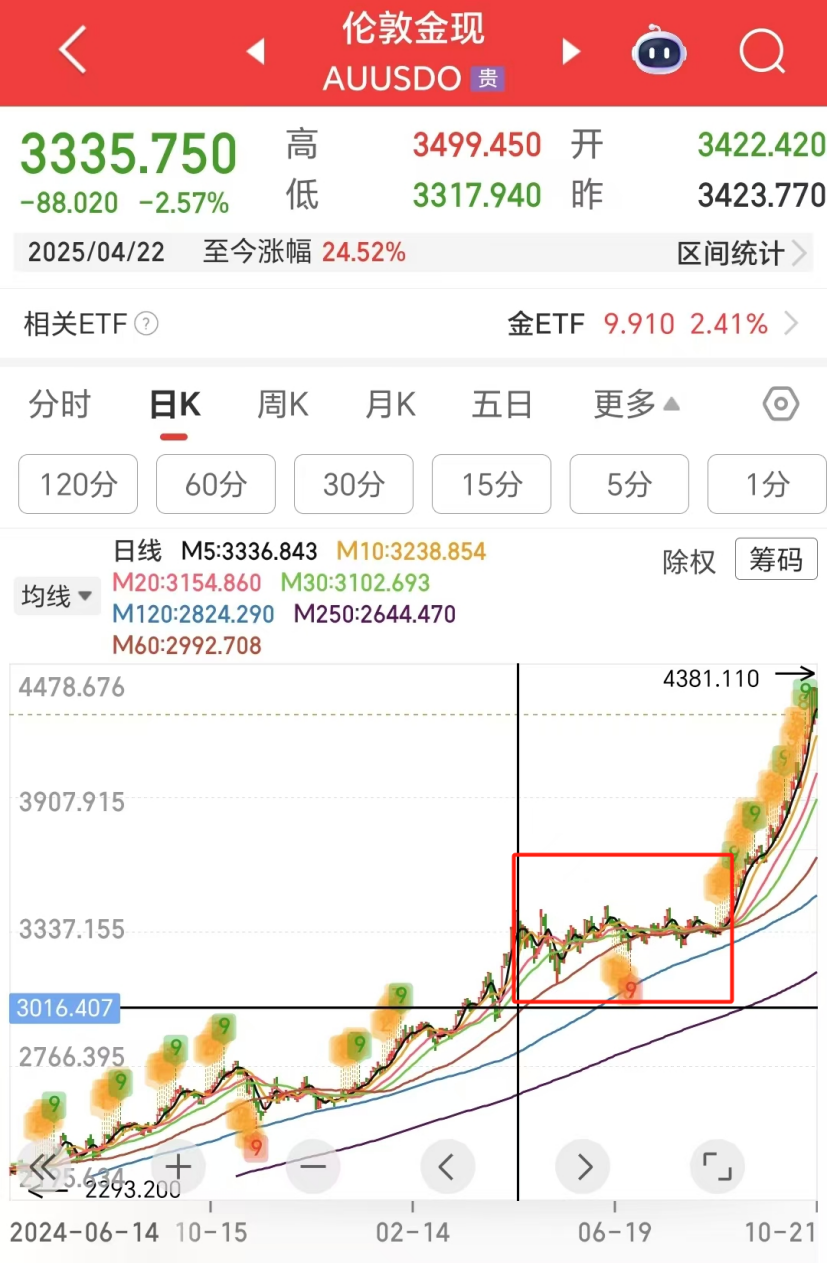
Task: Open 区间统计 interval statistics
Action: click(741, 253)
